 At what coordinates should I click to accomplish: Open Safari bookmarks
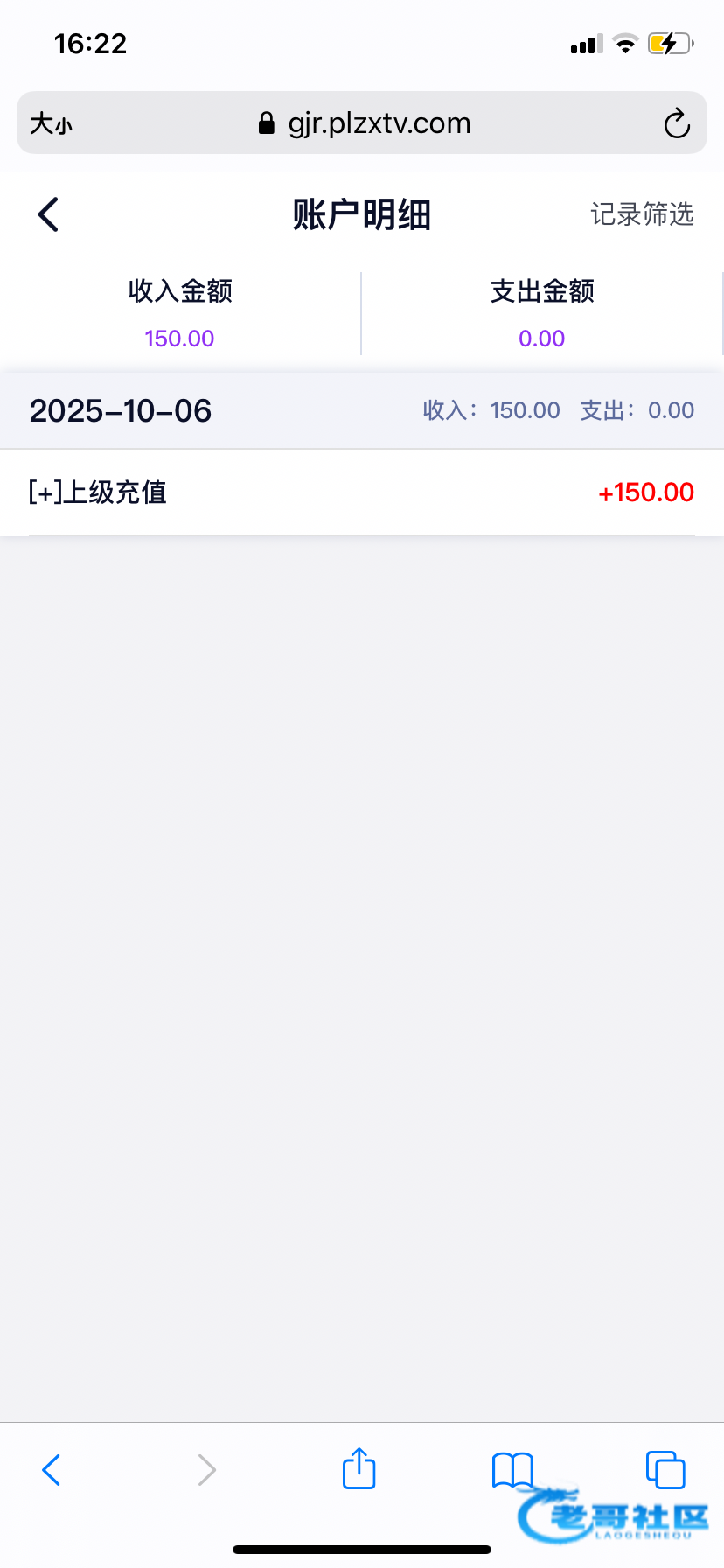[512, 1470]
